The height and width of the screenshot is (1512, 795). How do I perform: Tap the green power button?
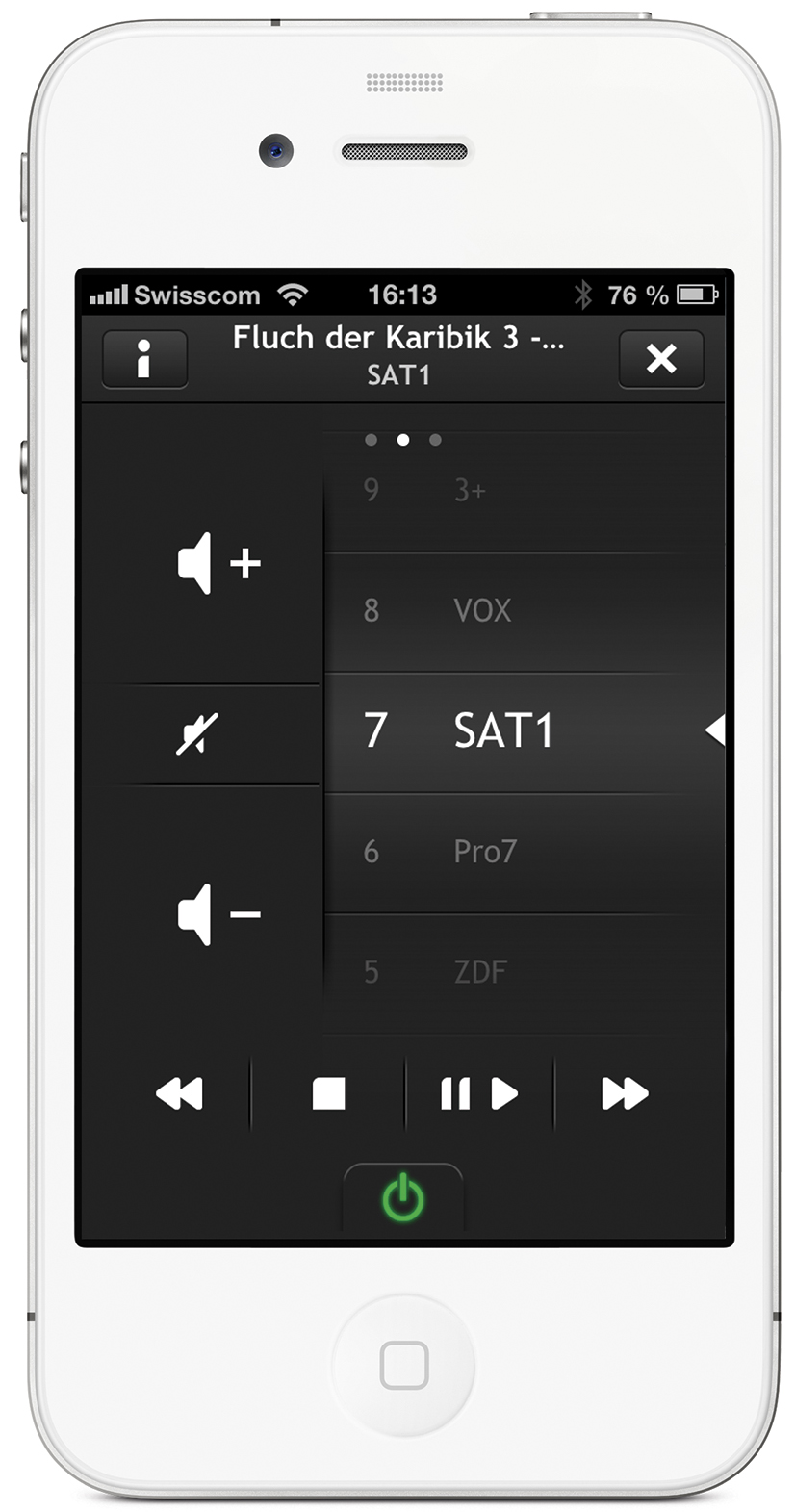[x=403, y=1200]
